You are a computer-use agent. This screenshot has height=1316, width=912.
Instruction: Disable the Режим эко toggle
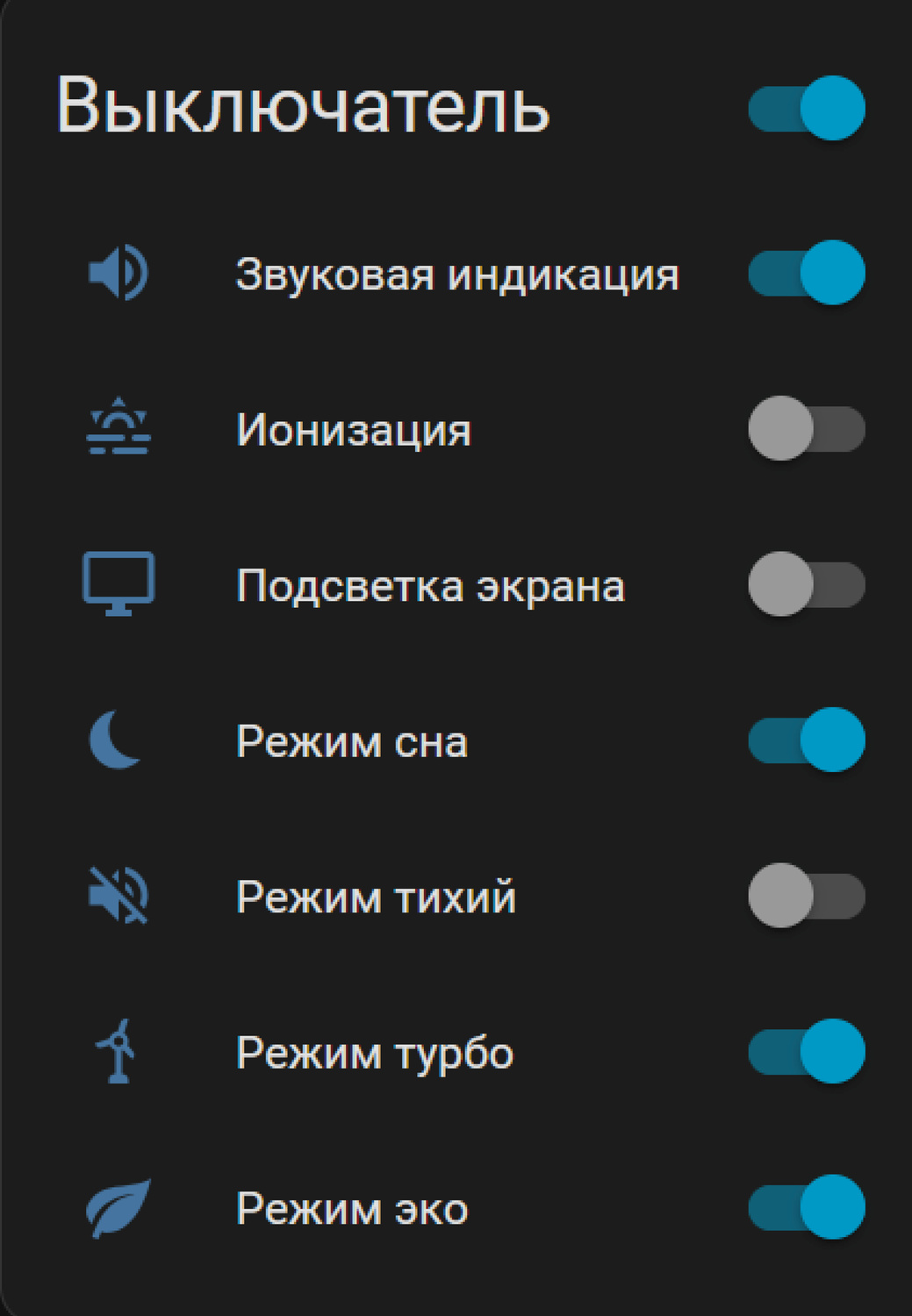[x=805, y=1207]
